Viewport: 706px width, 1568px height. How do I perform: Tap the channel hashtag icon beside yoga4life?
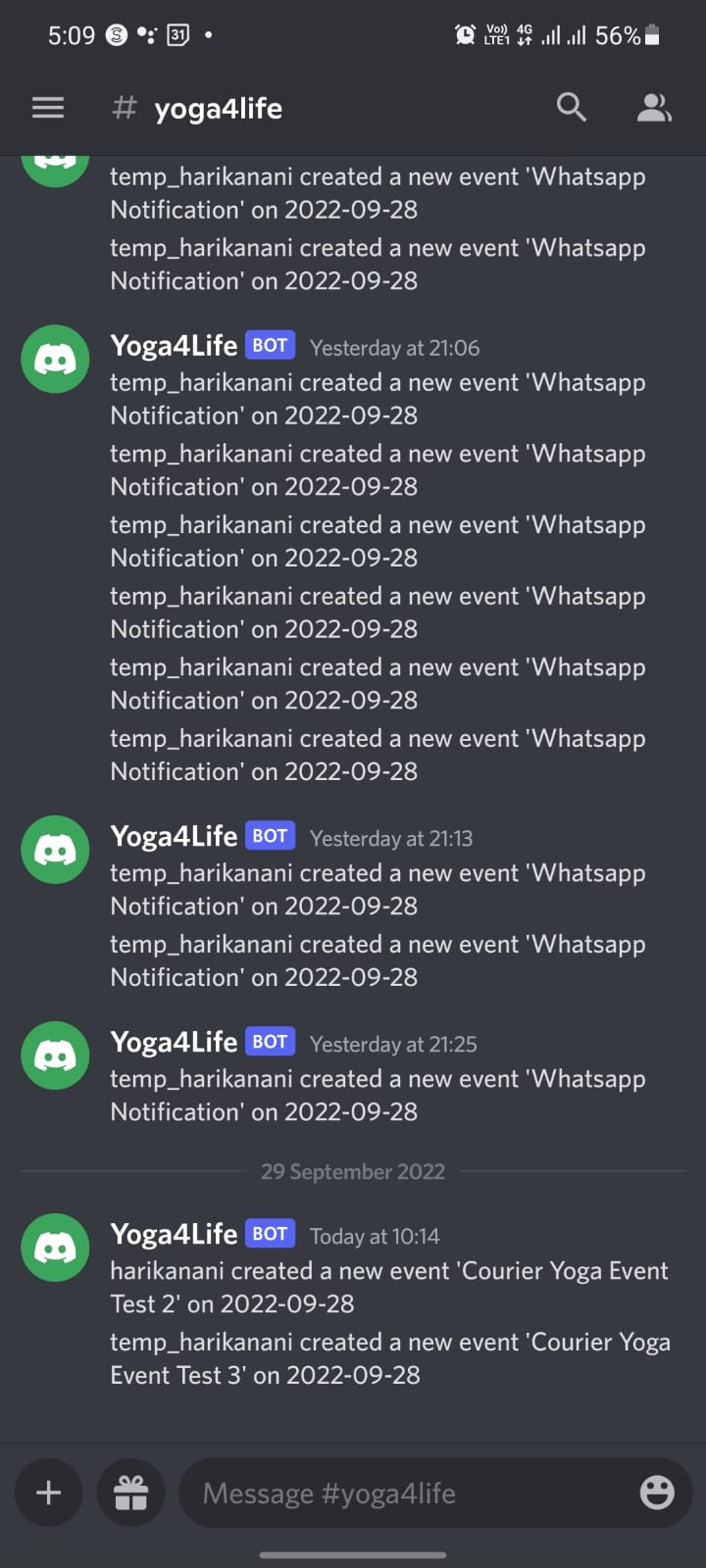click(x=124, y=108)
